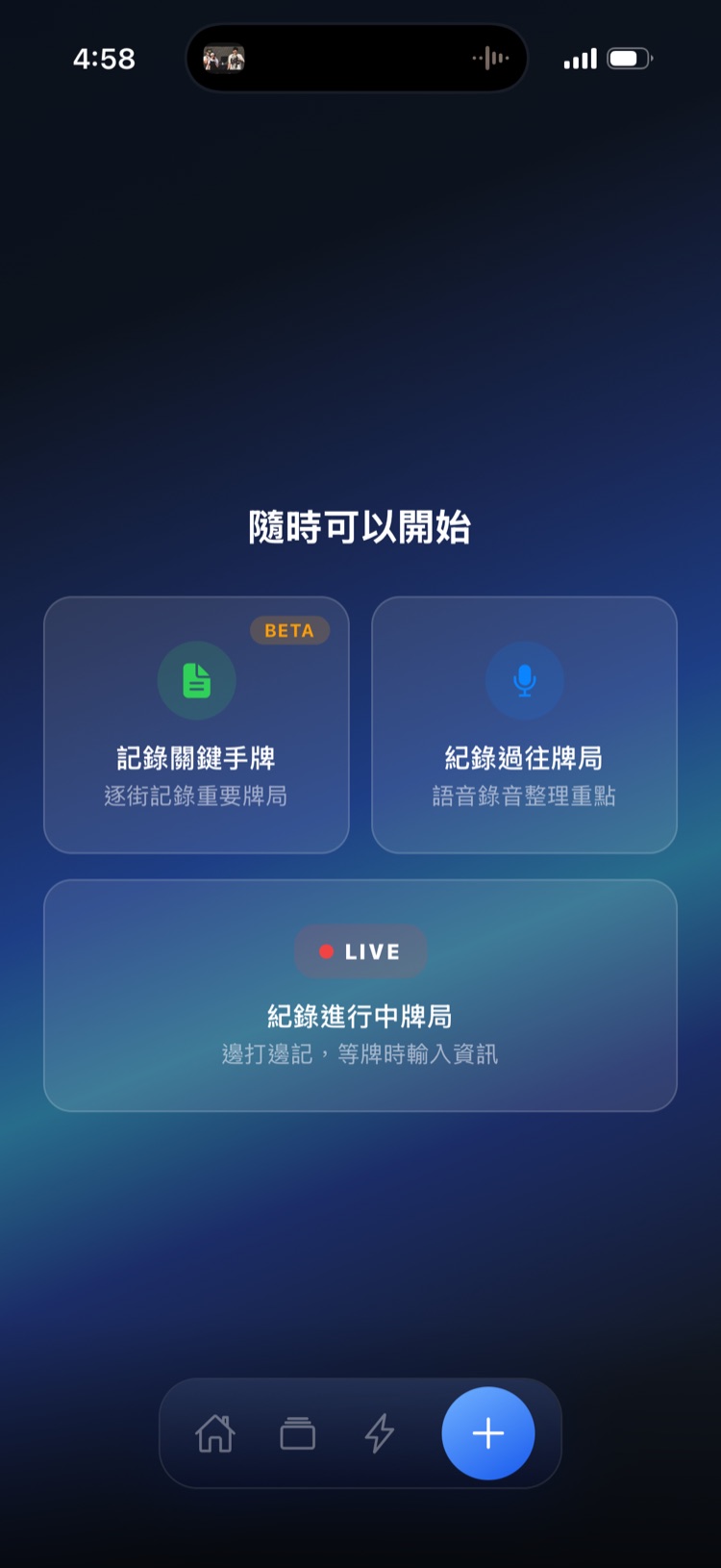721x1568 pixels.
Task: Tap the blue plus button
Action: [x=488, y=1433]
